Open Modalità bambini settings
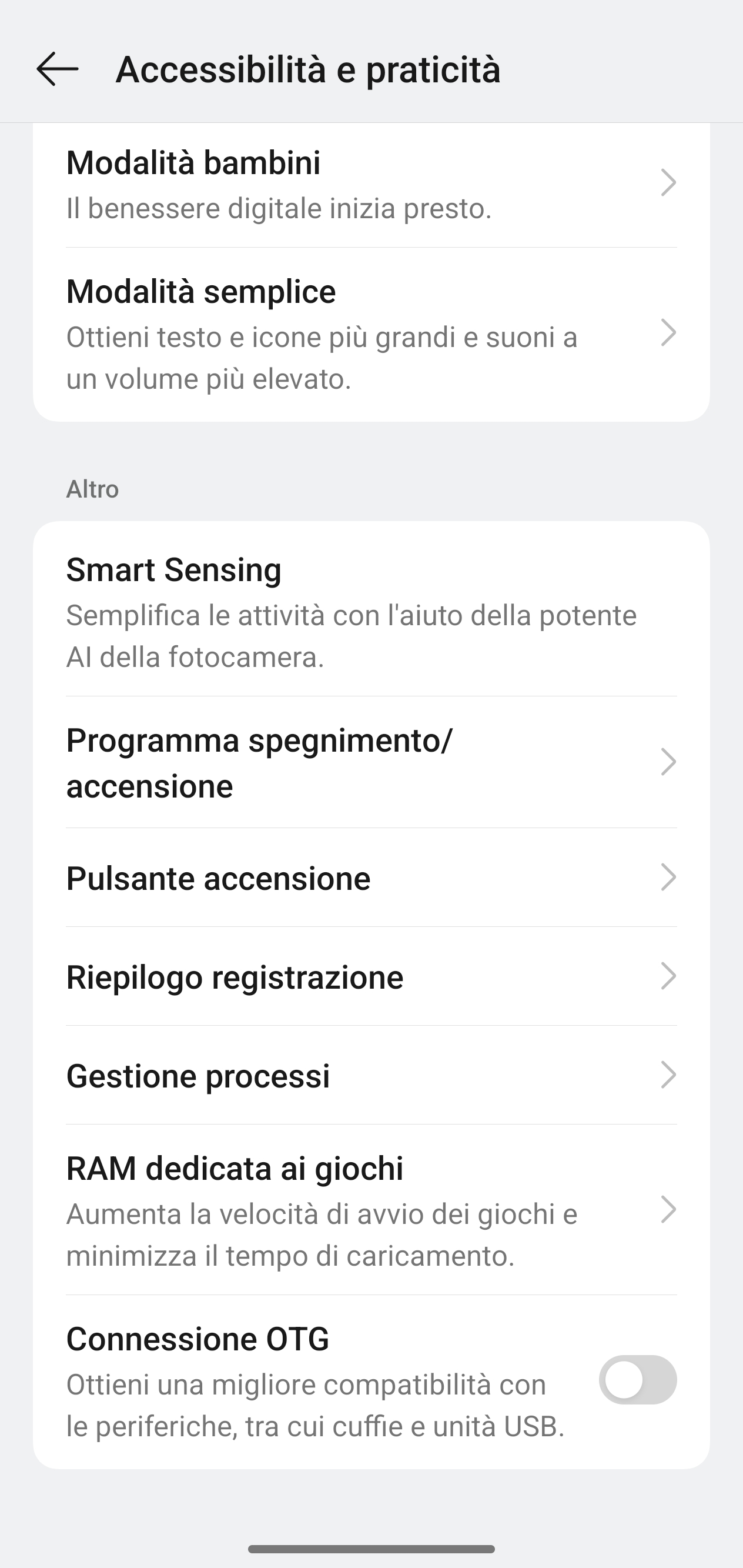Image resolution: width=743 pixels, height=1568 pixels. (x=371, y=185)
